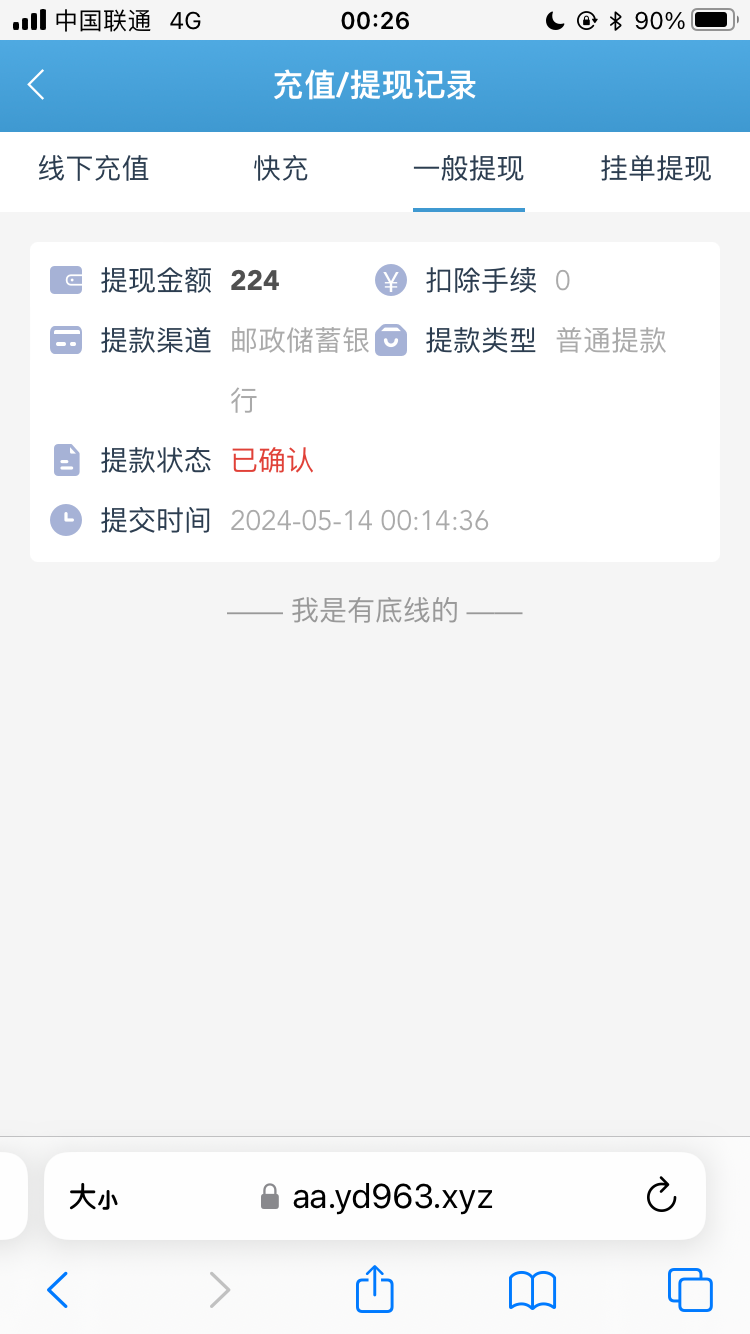Open Safari bookmarks
Image resolution: width=750 pixels, height=1334 pixels.
(x=532, y=1290)
